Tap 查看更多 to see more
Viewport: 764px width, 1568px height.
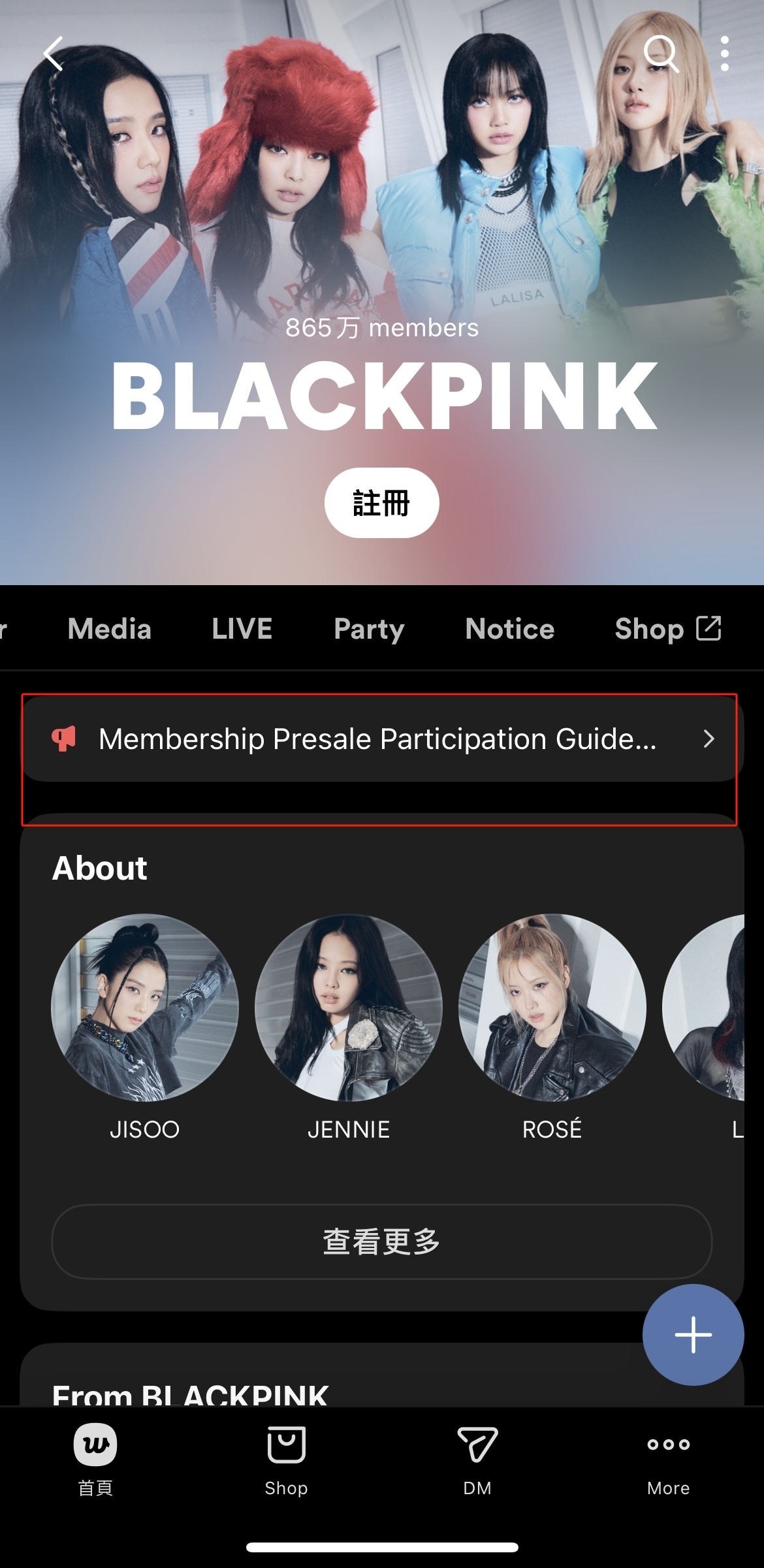[381, 1241]
